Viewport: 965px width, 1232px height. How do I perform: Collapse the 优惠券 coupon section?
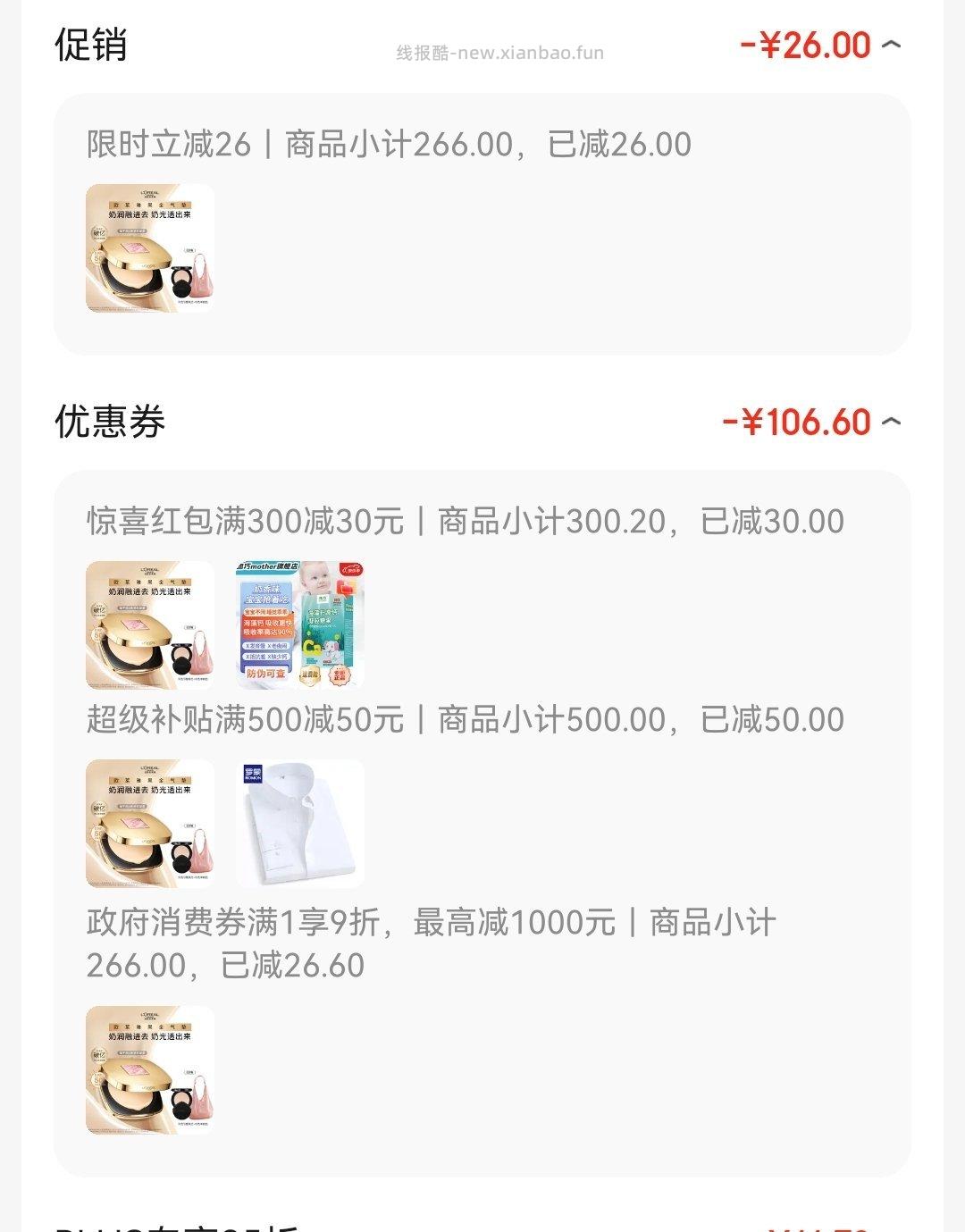(891, 422)
